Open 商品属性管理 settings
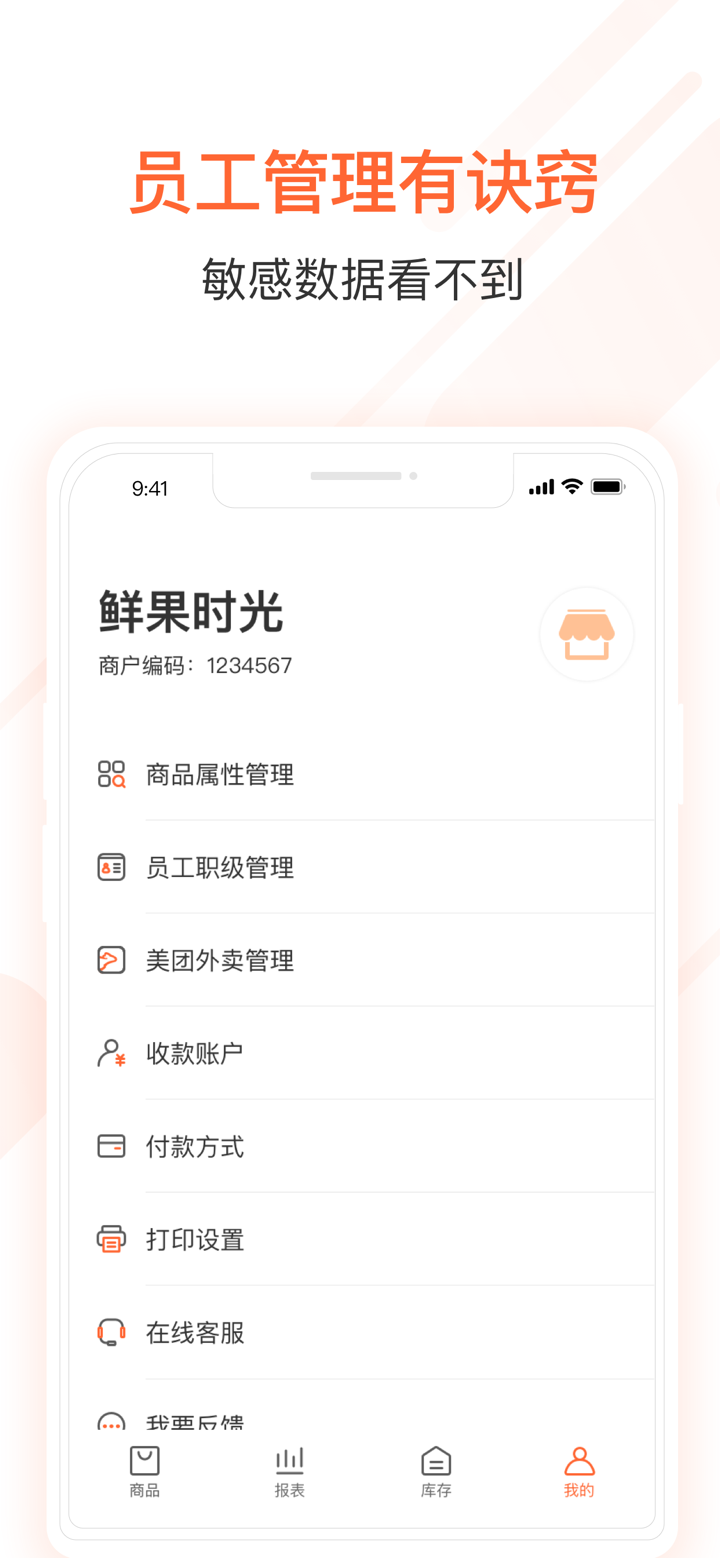 (x=219, y=774)
